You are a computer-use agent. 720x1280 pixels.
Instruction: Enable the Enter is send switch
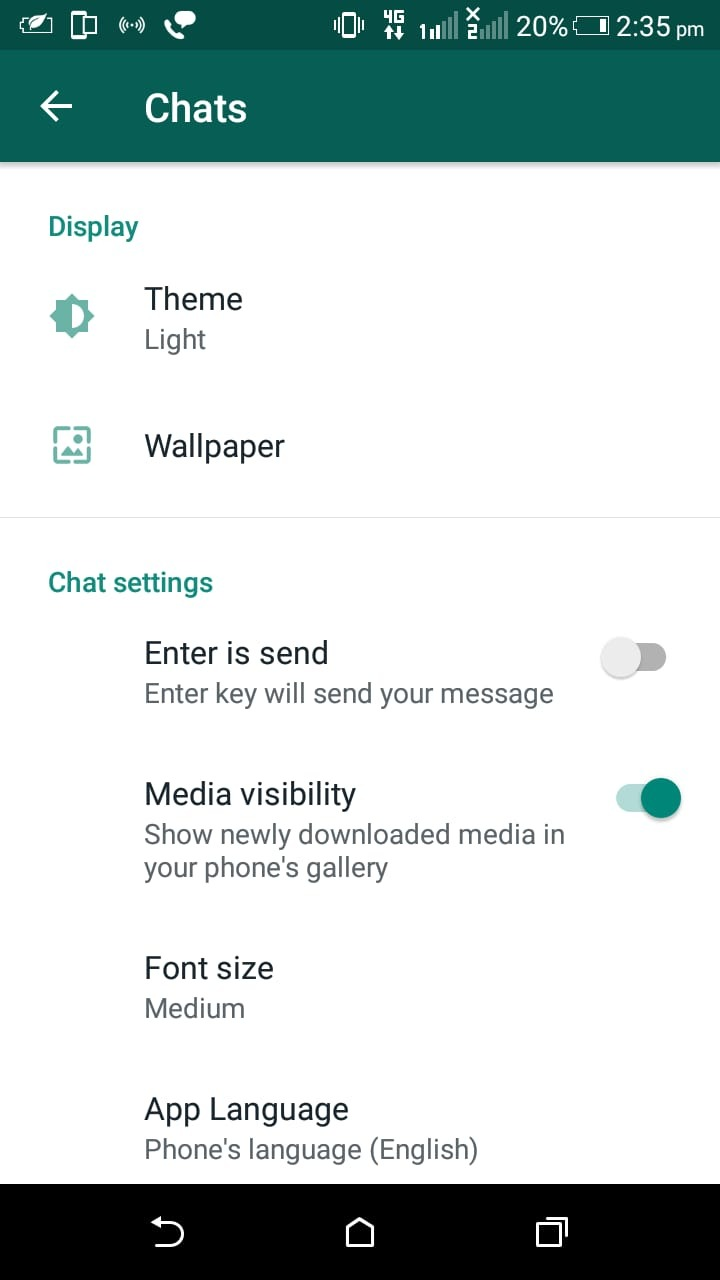pyautogui.click(x=634, y=658)
